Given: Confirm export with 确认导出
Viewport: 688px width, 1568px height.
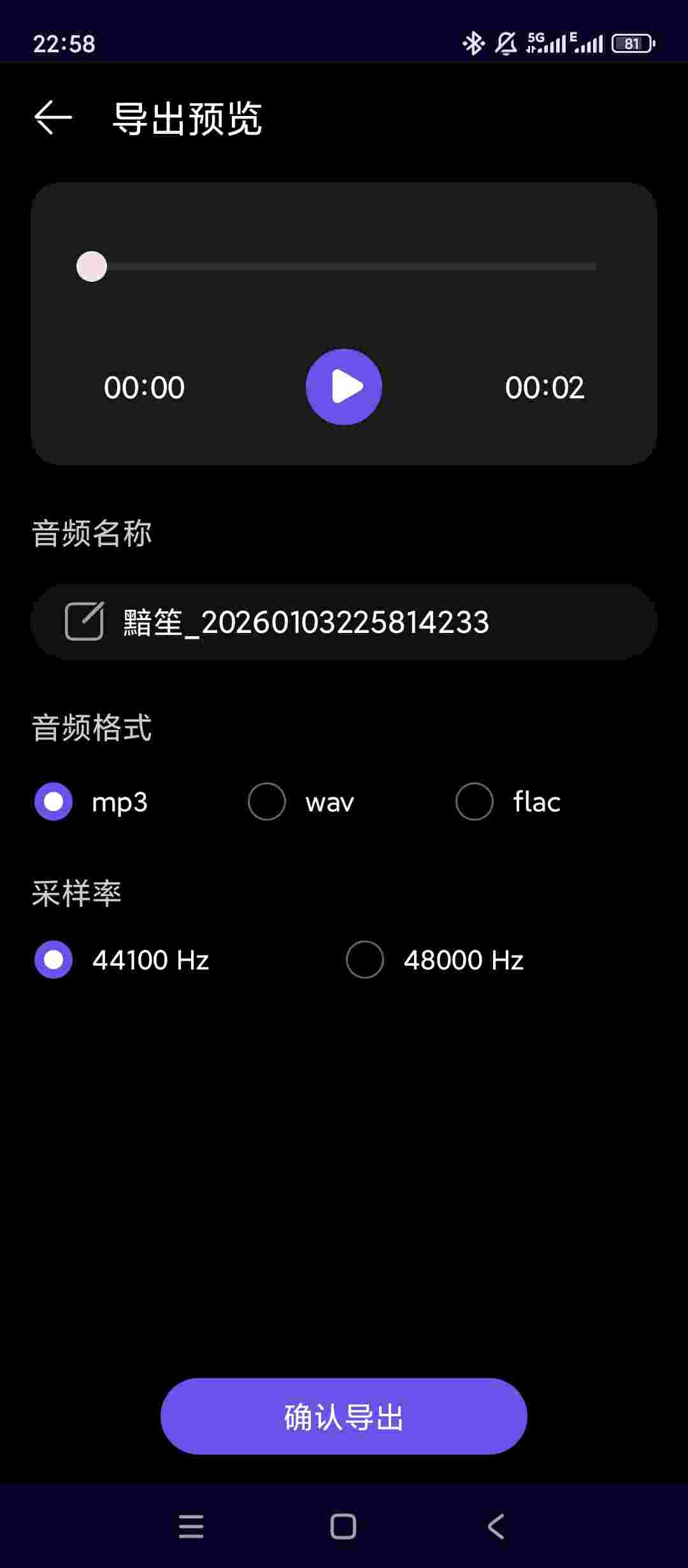Looking at the screenshot, I should 344,1416.
